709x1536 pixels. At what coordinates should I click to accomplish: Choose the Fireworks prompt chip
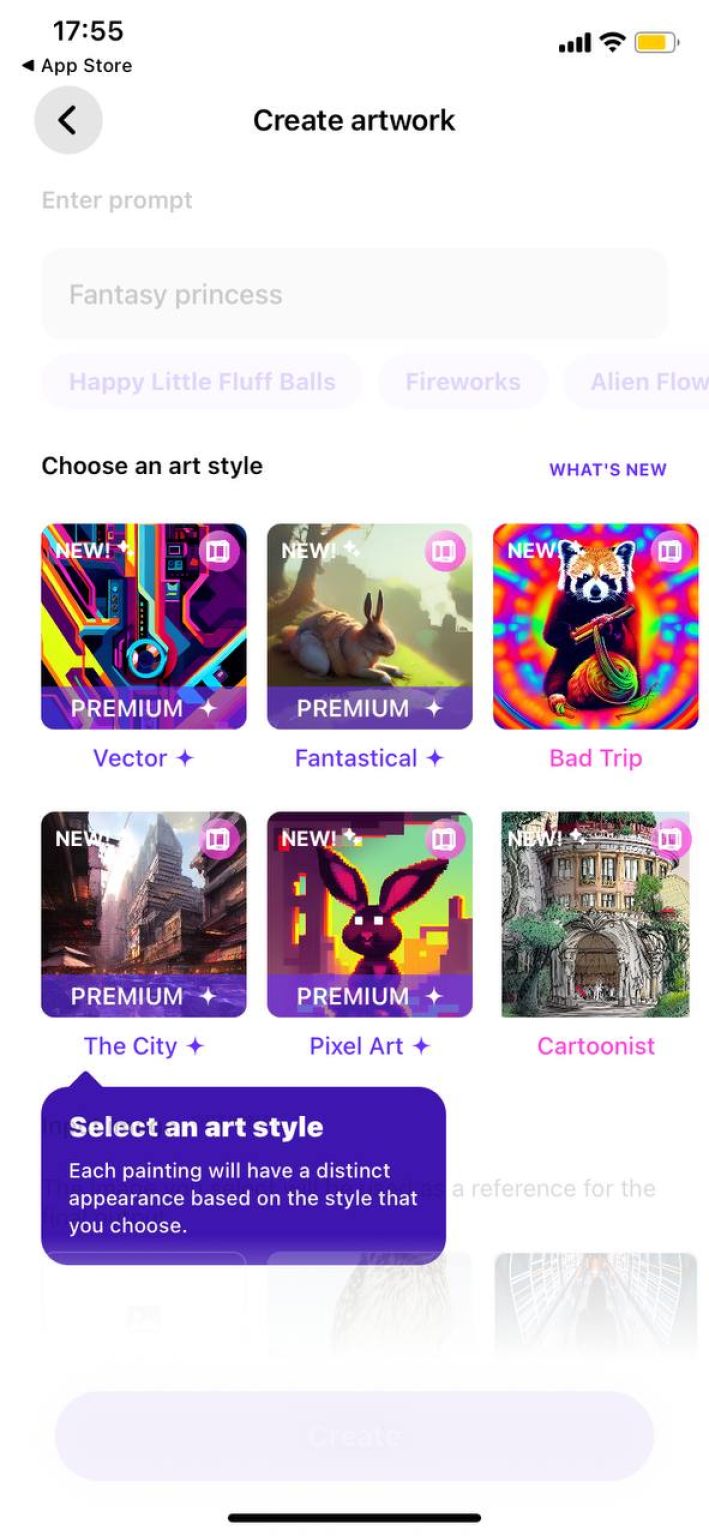click(462, 382)
